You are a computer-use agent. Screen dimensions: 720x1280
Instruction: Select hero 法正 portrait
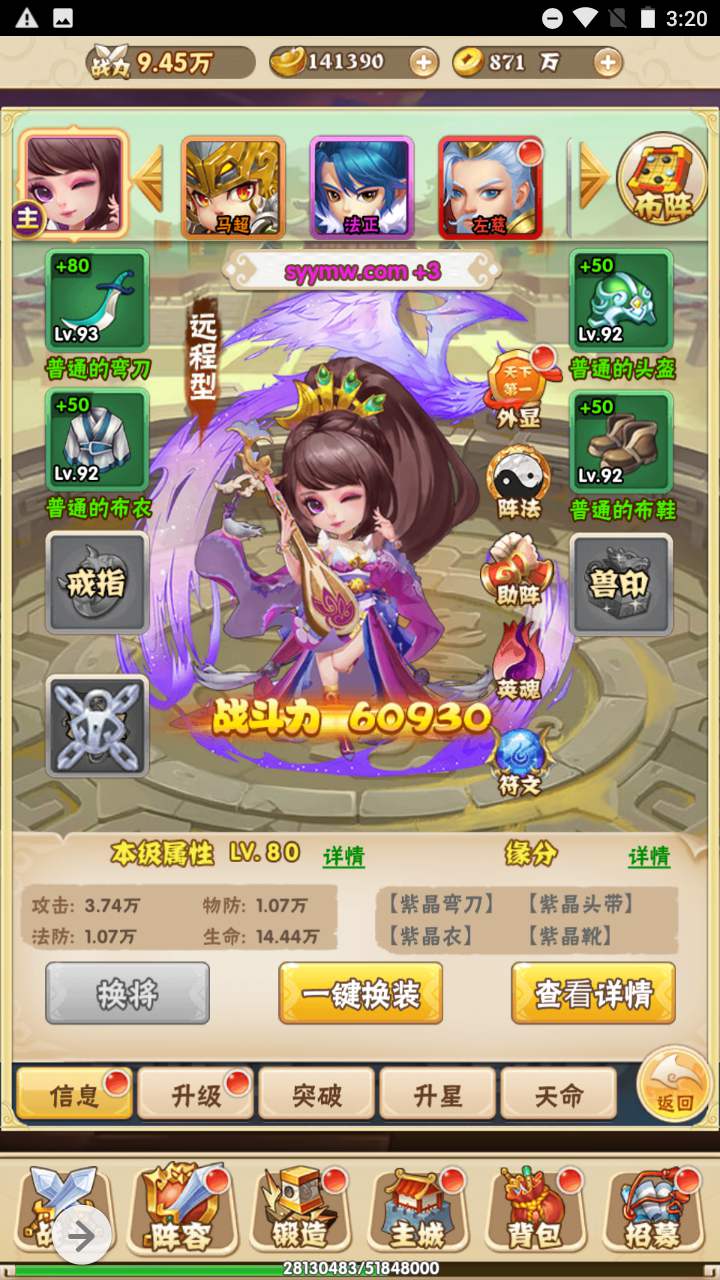[x=361, y=186]
